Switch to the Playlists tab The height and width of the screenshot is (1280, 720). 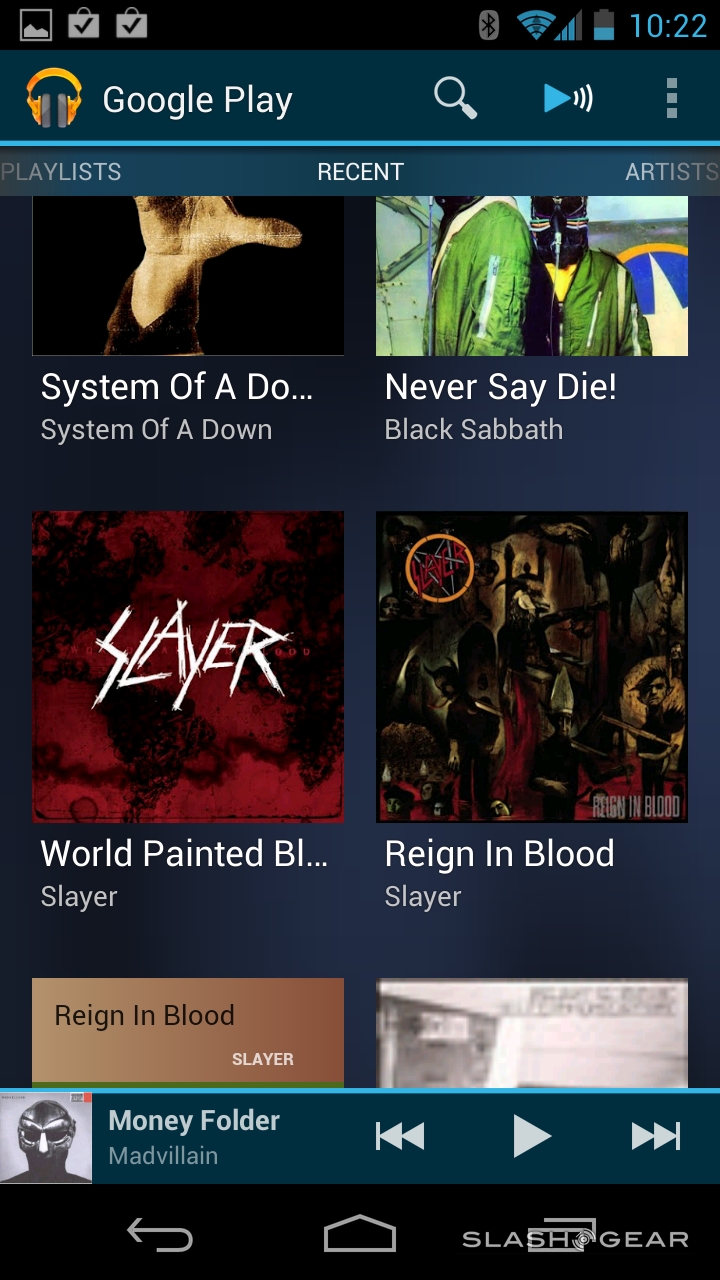click(62, 172)
